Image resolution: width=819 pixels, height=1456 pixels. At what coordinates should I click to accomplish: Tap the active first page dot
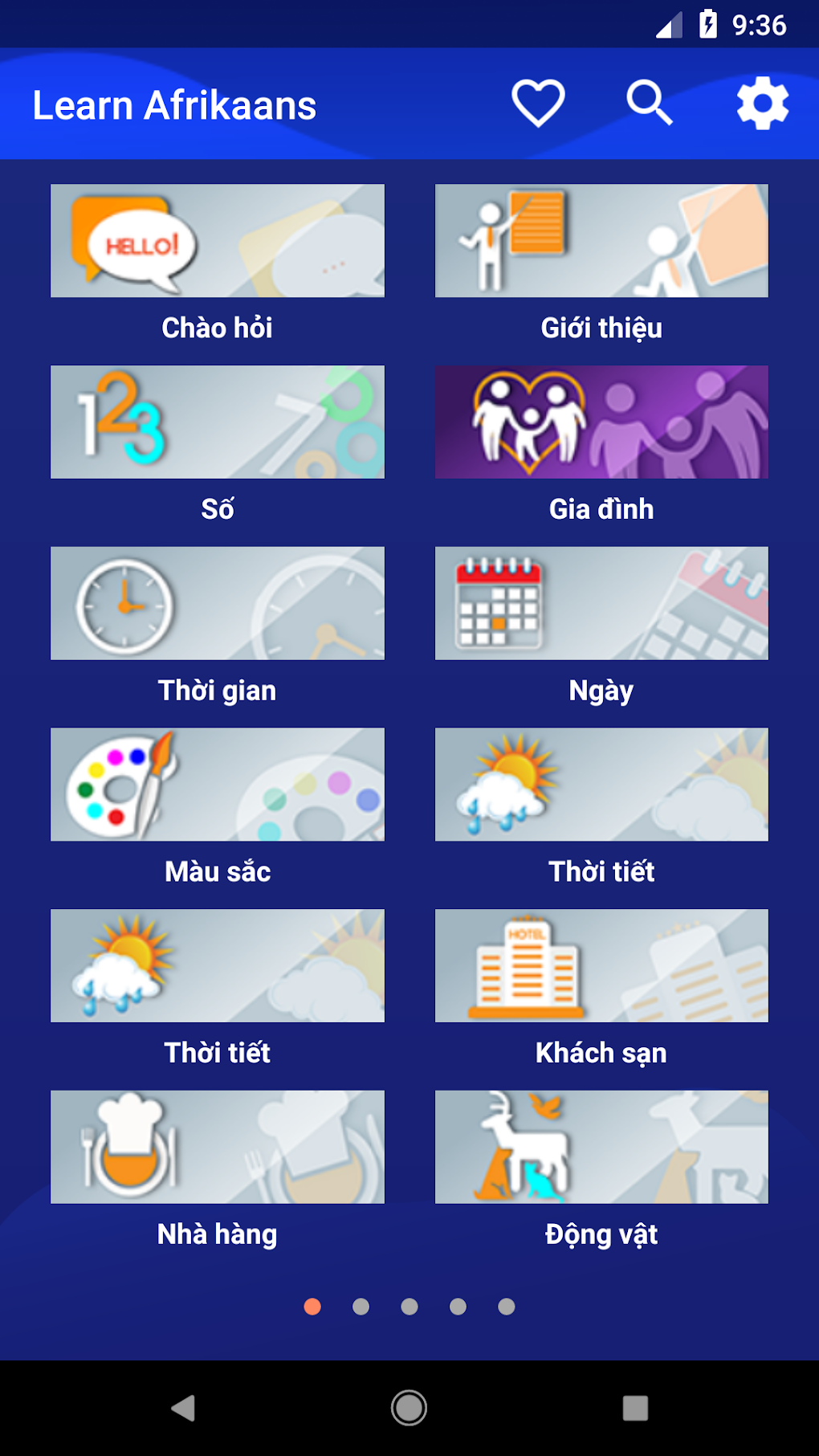pos(312,1307)
